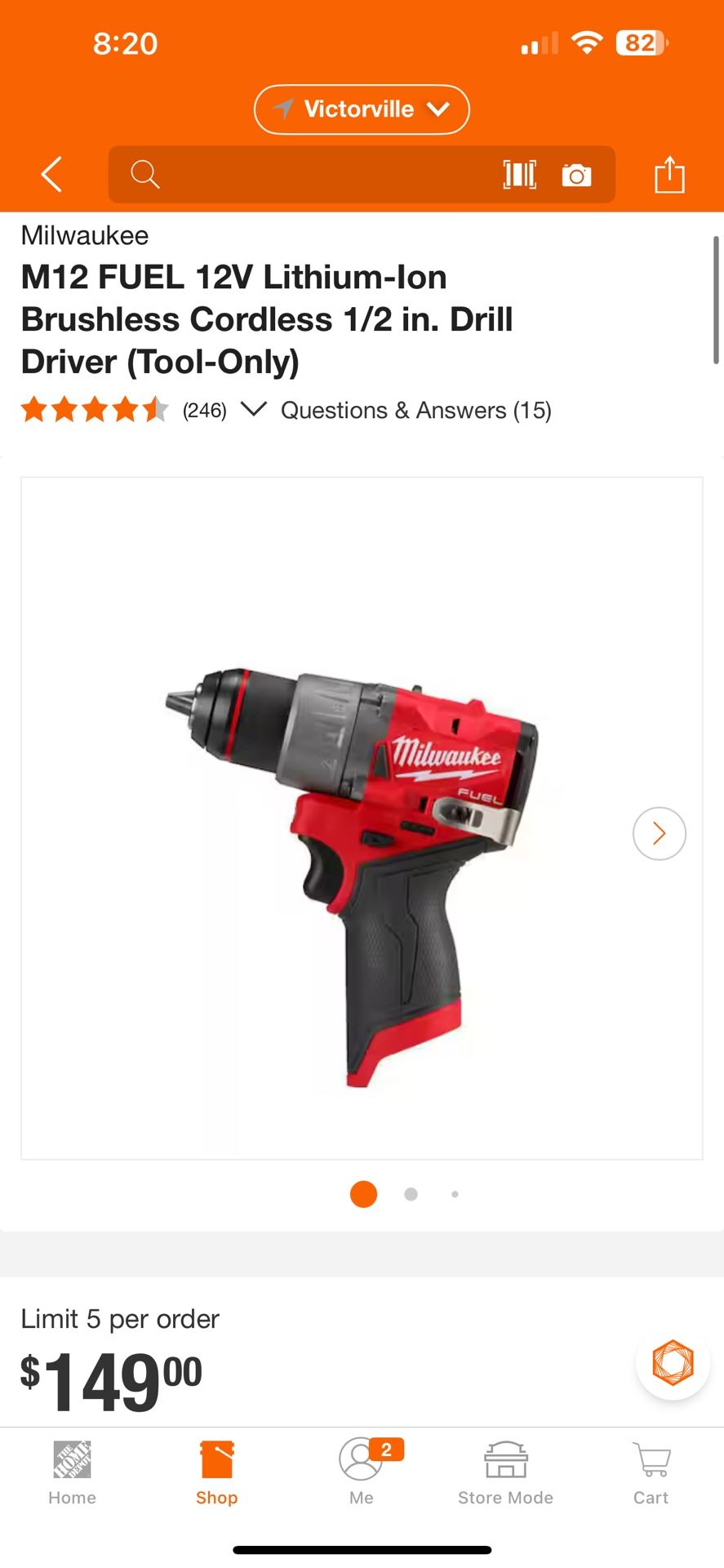The width and height of the screenshot is (724, 1568).
Task: Open Questions & Answers (15)
Action: point(416,410)
